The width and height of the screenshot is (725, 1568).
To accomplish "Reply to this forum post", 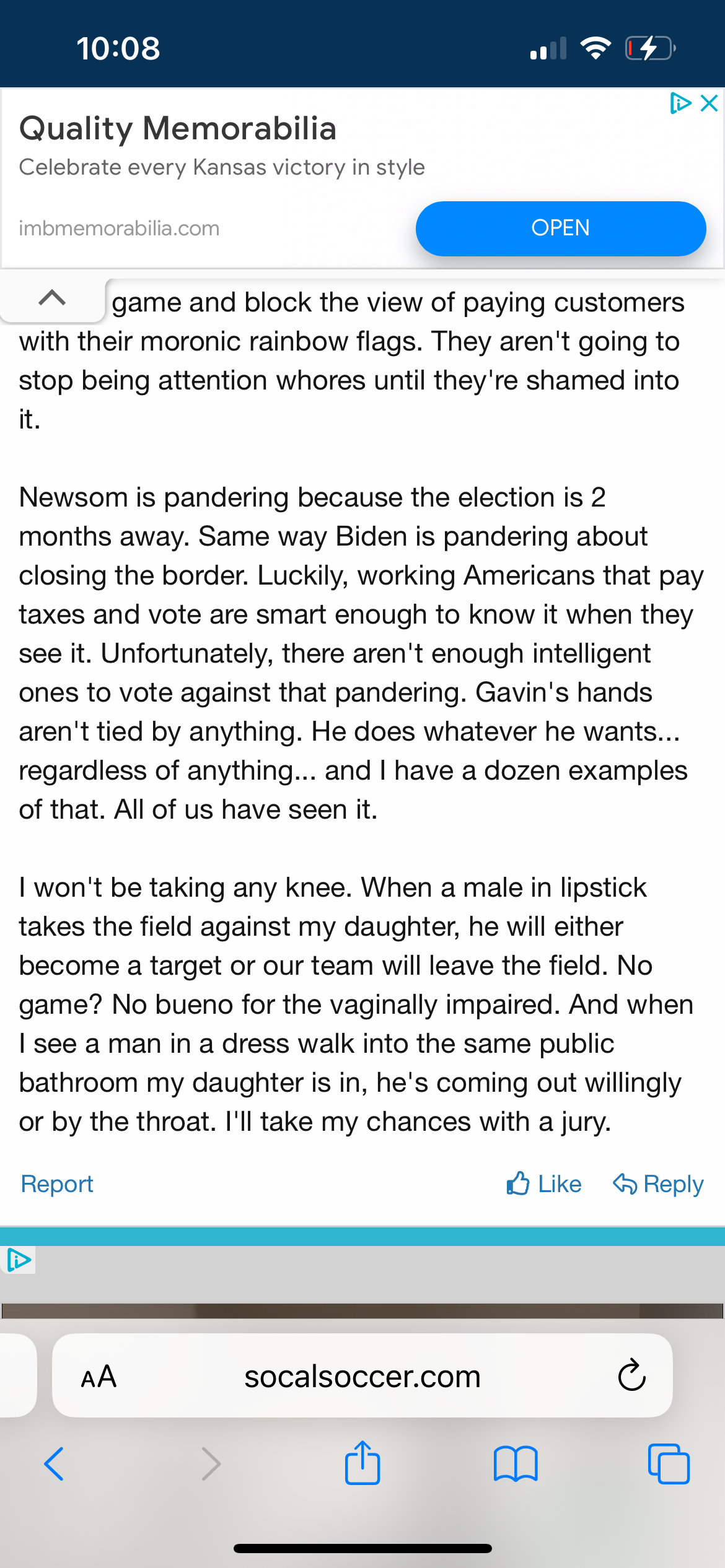I will tap(658, 1184).
